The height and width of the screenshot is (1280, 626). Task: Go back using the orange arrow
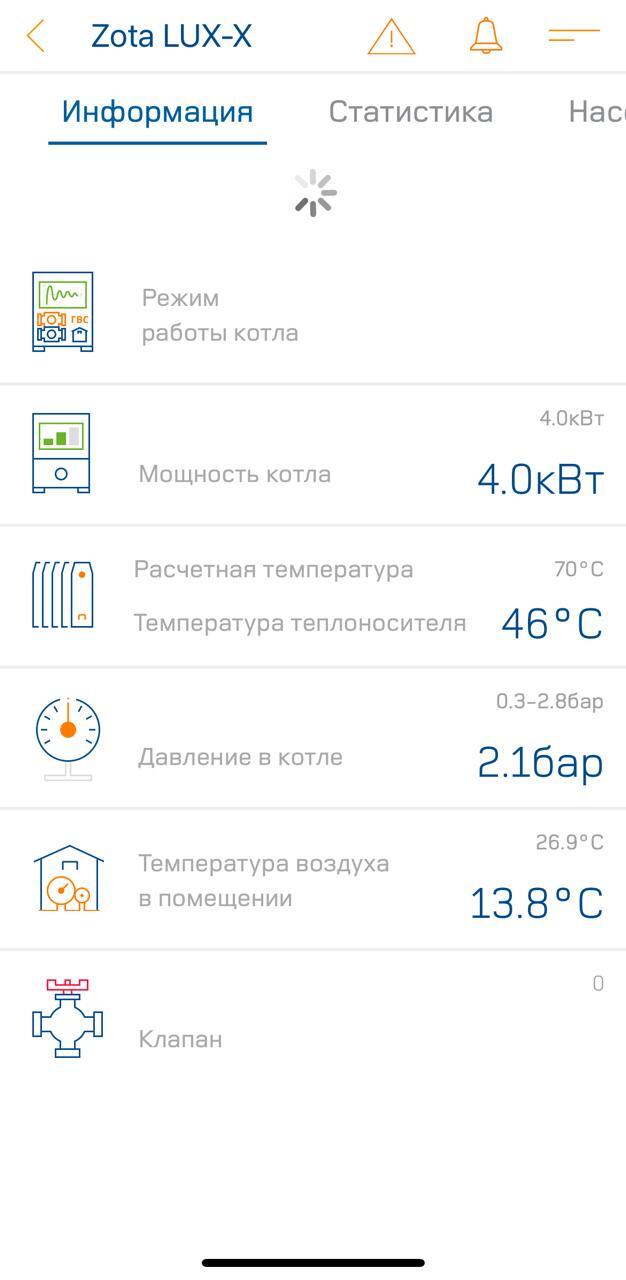pyautogui.click(x=36, y=37)
